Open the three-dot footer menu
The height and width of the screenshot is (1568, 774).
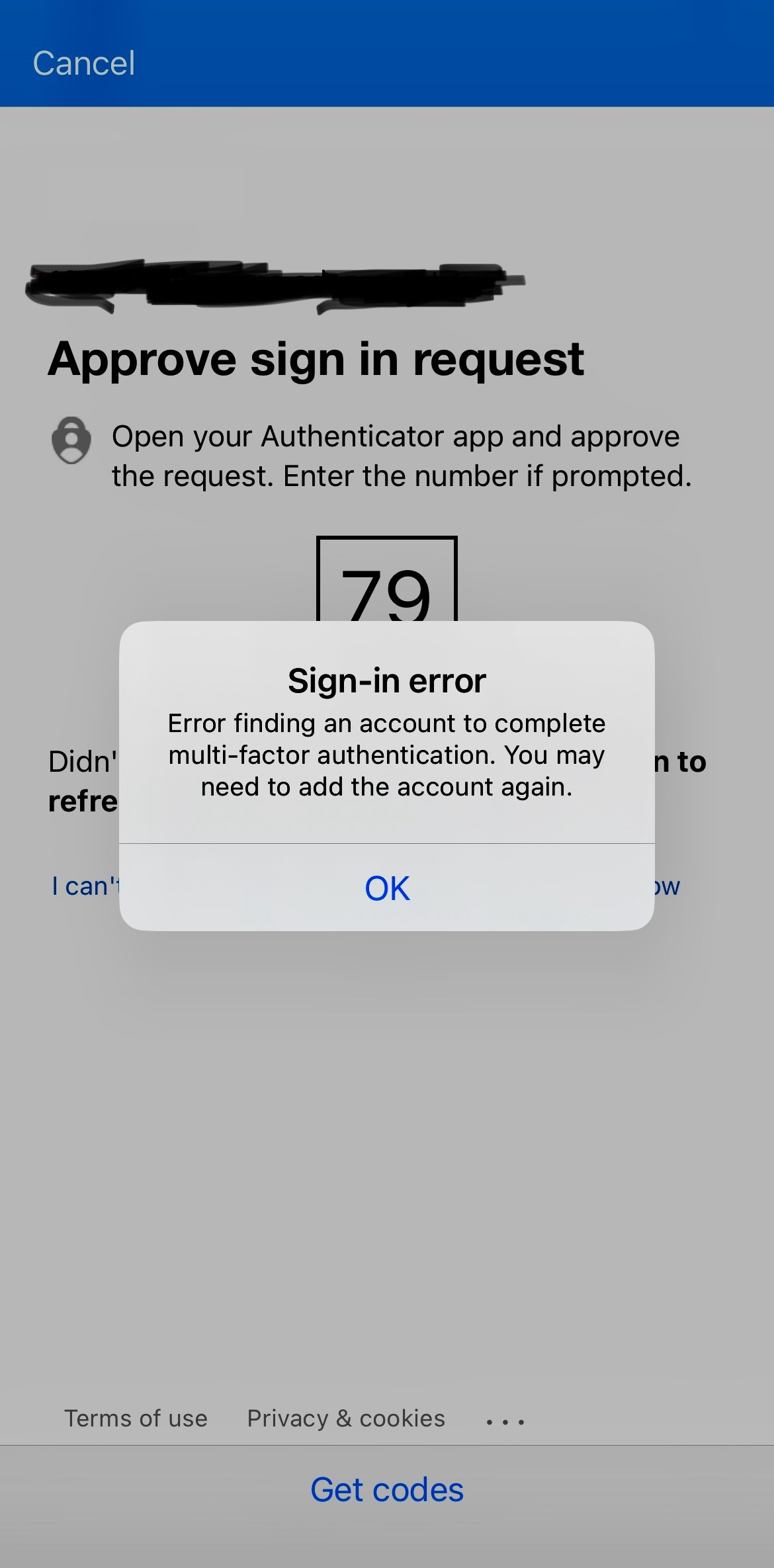pyautogui.click(x=505, y=1421)
